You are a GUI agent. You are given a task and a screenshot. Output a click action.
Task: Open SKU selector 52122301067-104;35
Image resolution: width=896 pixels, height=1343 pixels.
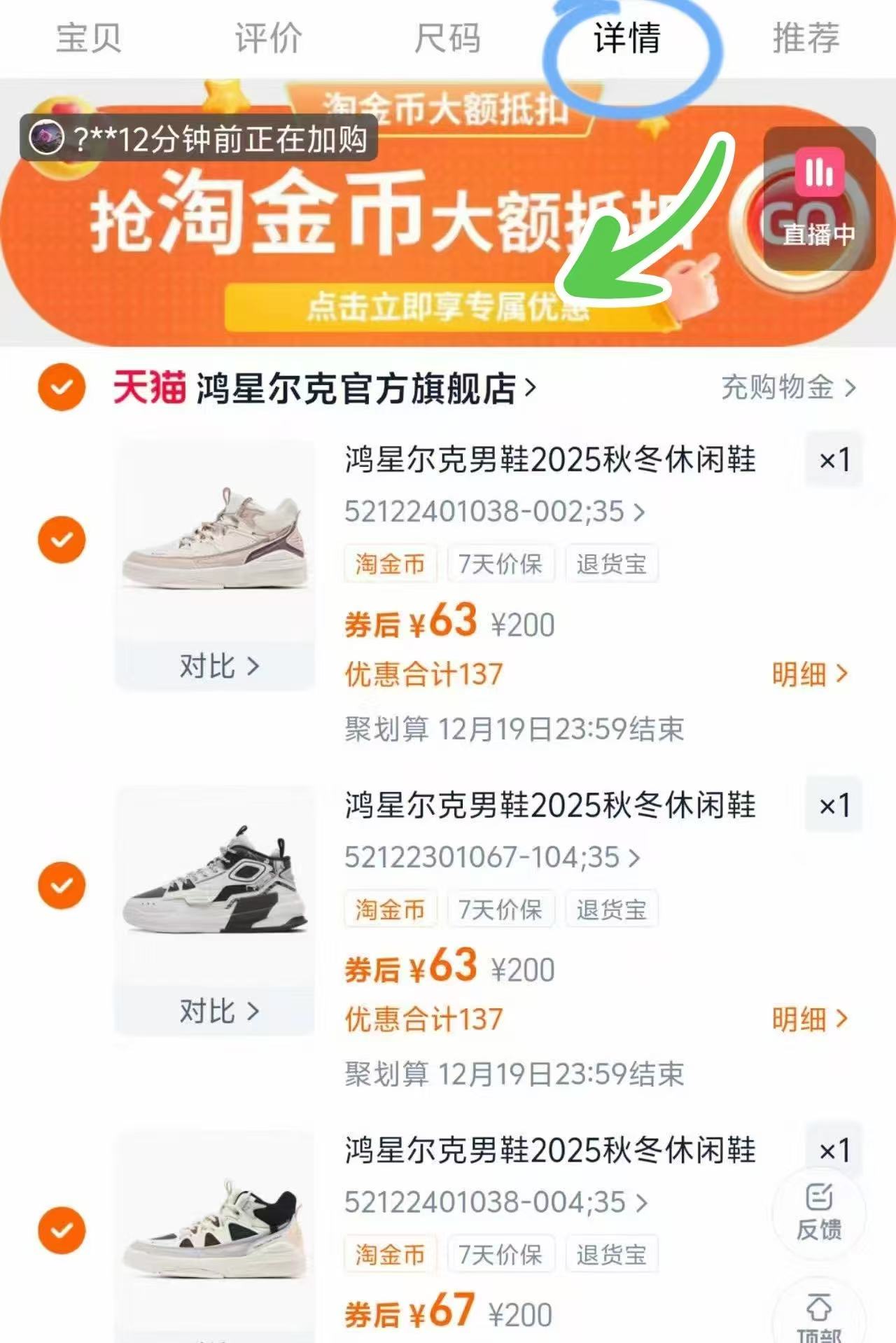[x=490, y=857]
